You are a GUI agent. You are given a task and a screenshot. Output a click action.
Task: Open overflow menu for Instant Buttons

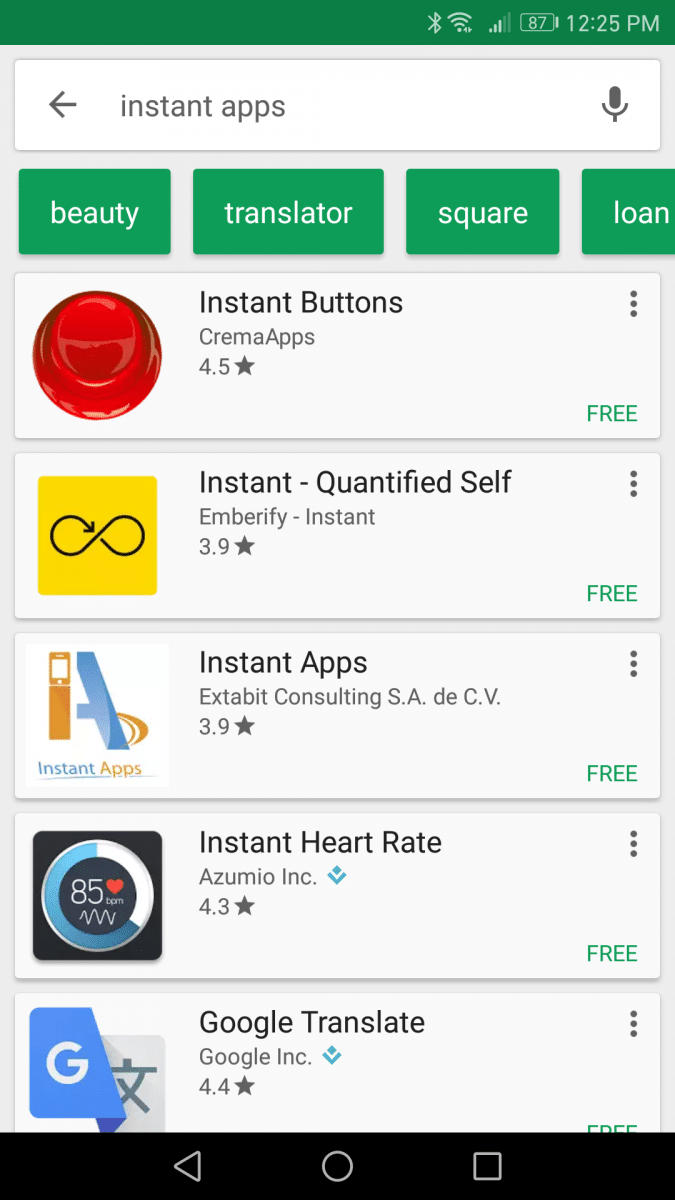633,304
